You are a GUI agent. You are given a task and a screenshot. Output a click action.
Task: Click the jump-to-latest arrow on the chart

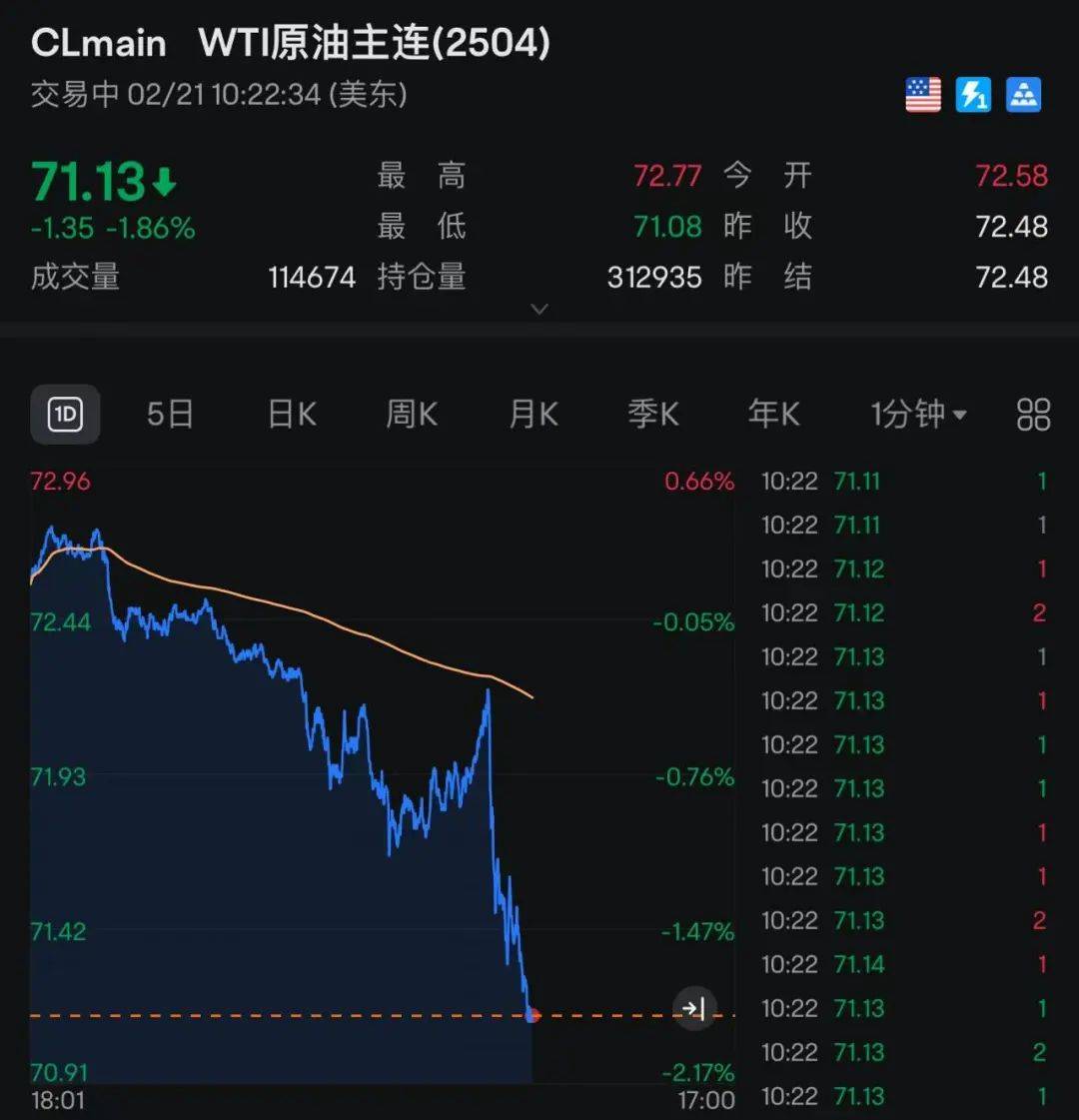point(695,1009)
